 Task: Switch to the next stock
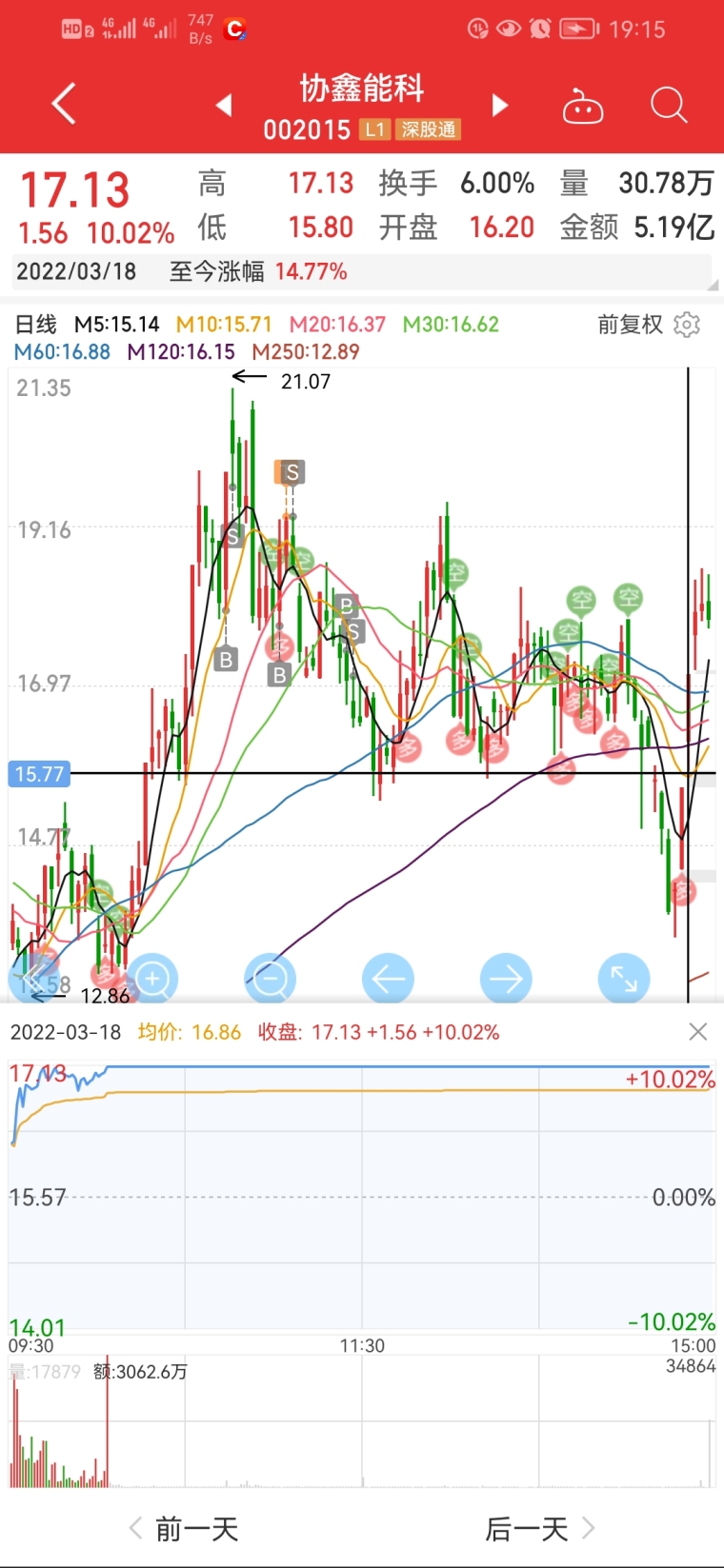(499, 105)
